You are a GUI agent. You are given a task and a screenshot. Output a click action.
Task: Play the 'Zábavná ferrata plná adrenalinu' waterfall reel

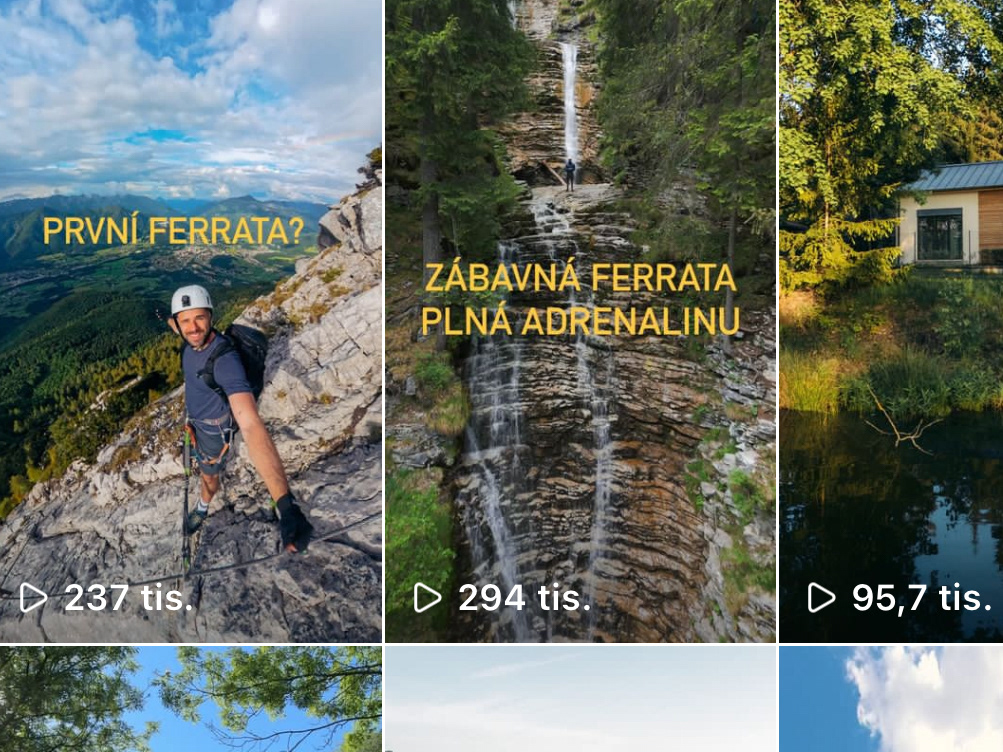tap(580, 320)
